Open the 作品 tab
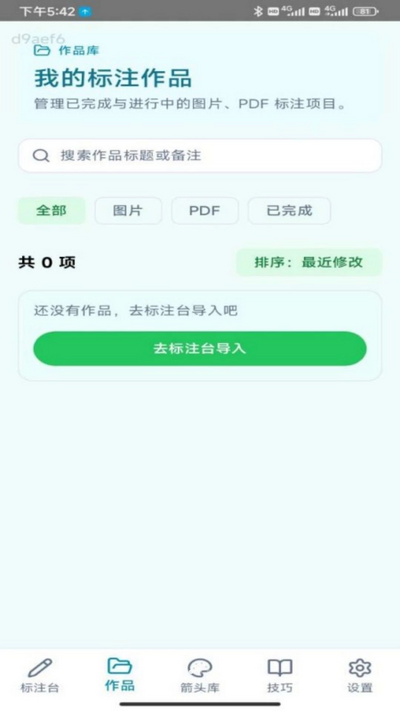 pos(120,676)
